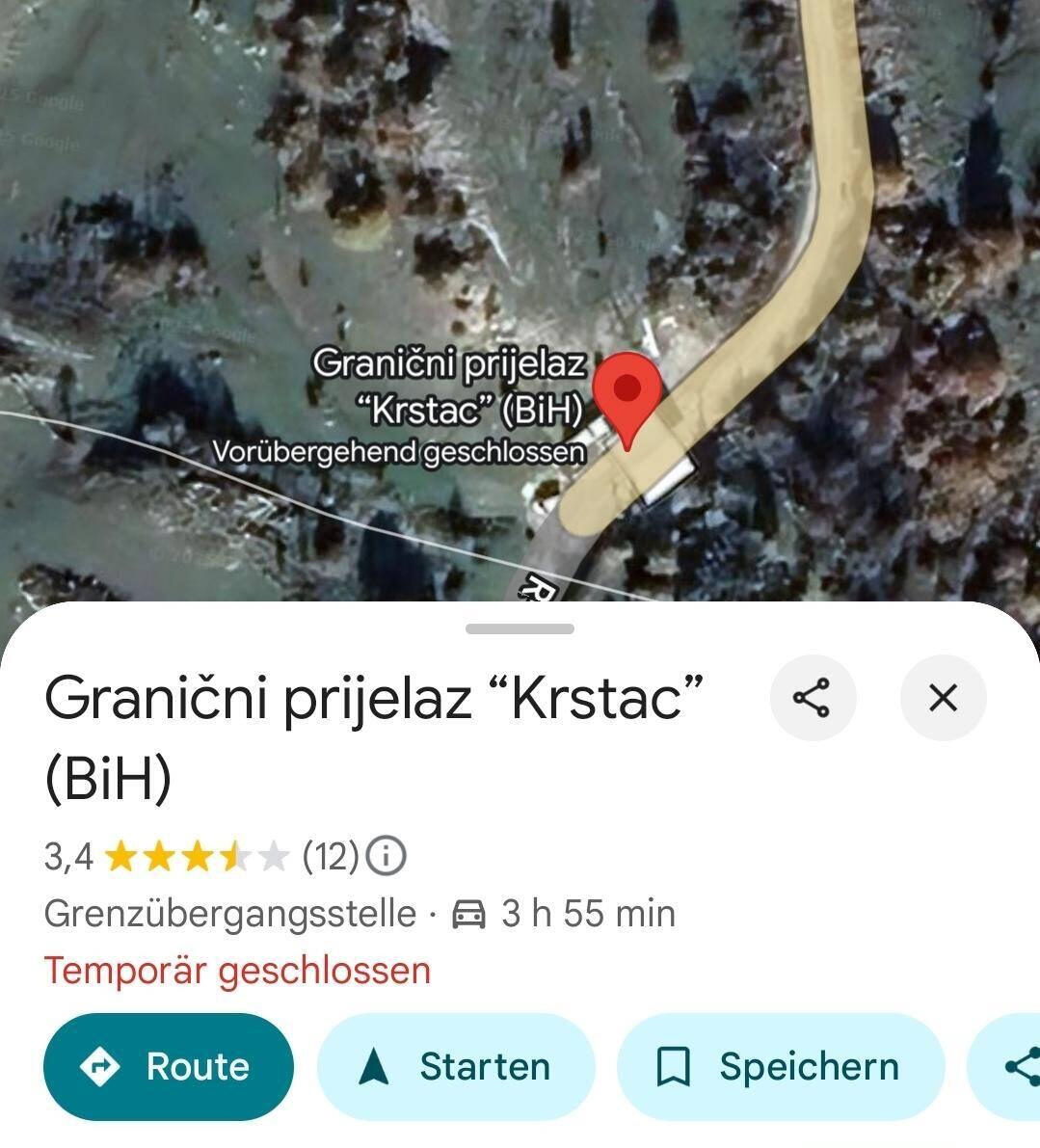Share this place via the round share icon
This screenshot has height=1148, width=1040.
point(813,697)
